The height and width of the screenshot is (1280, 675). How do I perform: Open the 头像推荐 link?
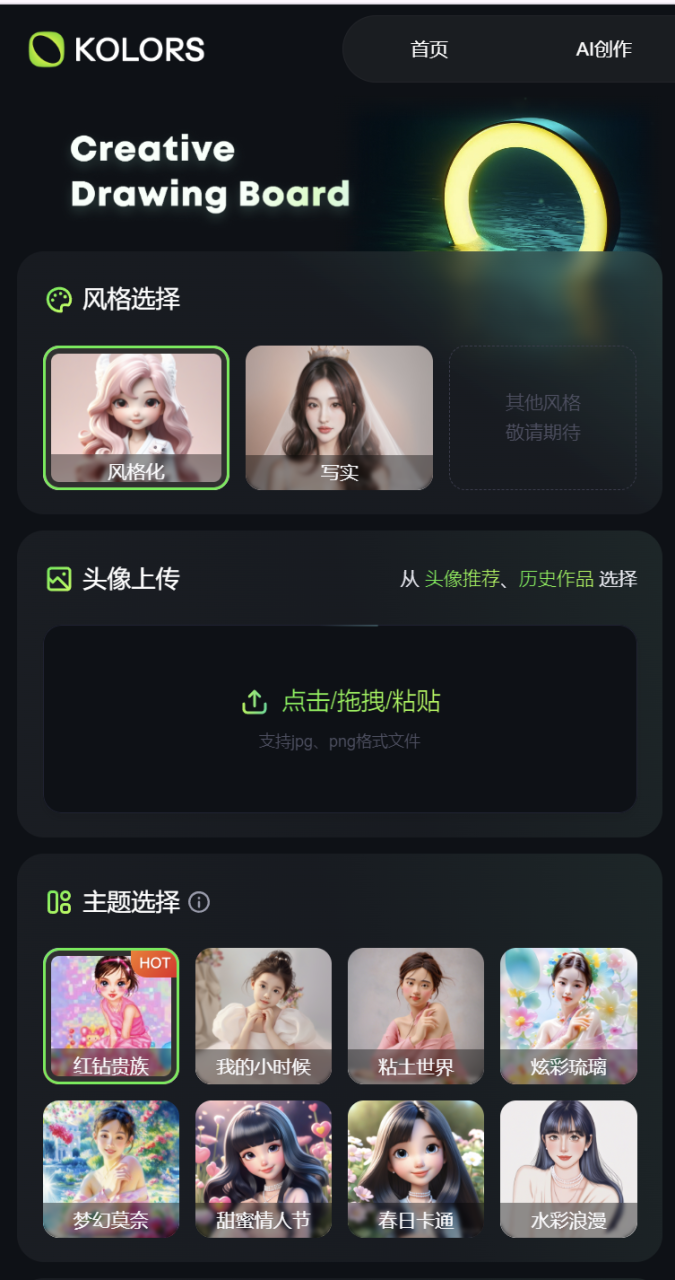tap(461, 579)
